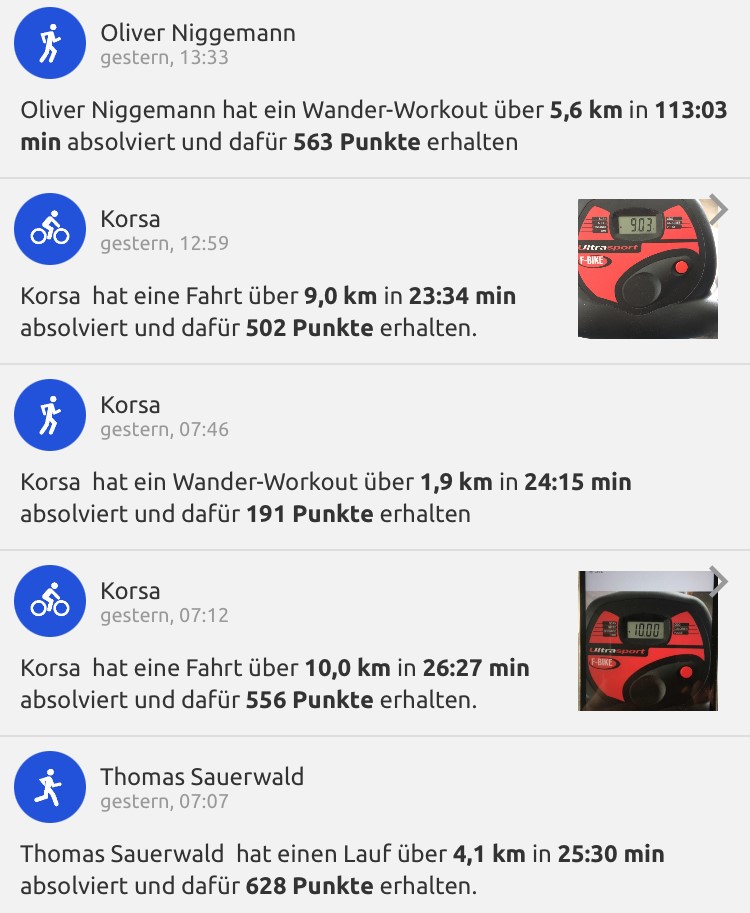Select Oliver Niggemann's hiking activity icon
This screenshot has height=913, width=750.
49,43
